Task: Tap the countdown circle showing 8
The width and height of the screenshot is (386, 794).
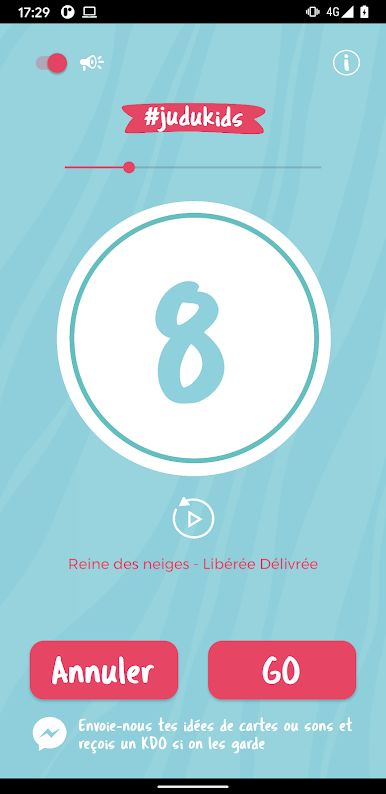Action: [x=194, y=338]
